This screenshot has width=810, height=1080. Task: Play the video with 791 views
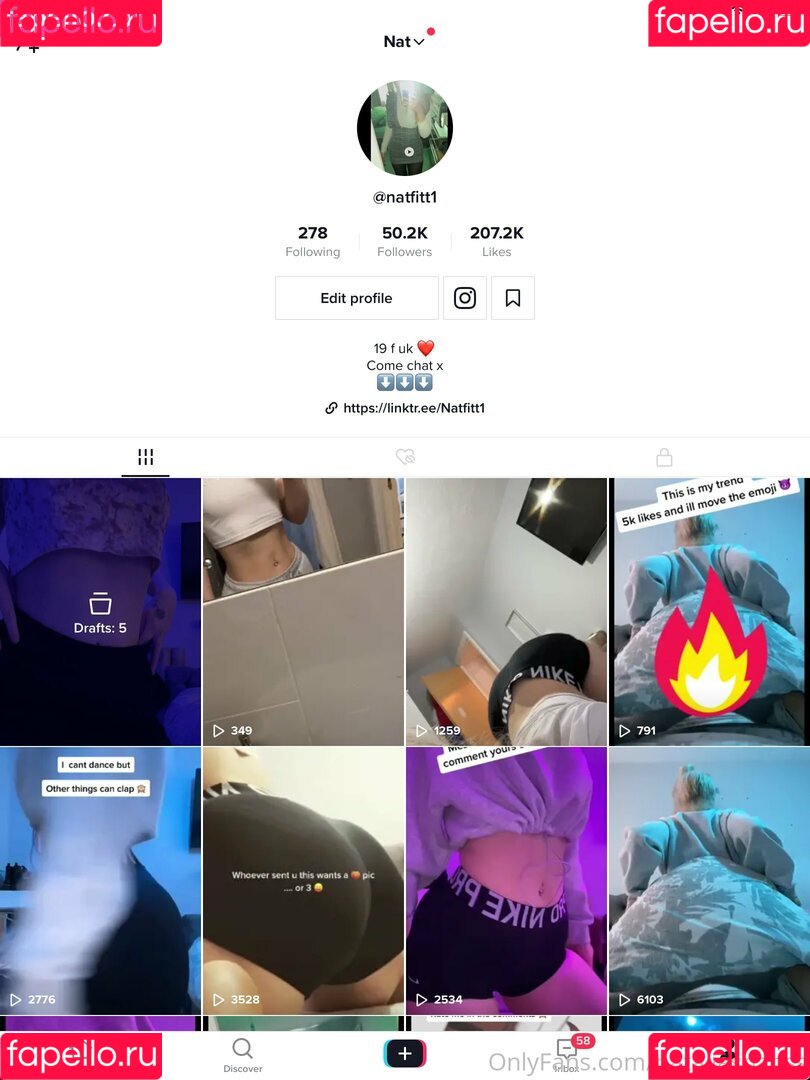pos(709,612)
